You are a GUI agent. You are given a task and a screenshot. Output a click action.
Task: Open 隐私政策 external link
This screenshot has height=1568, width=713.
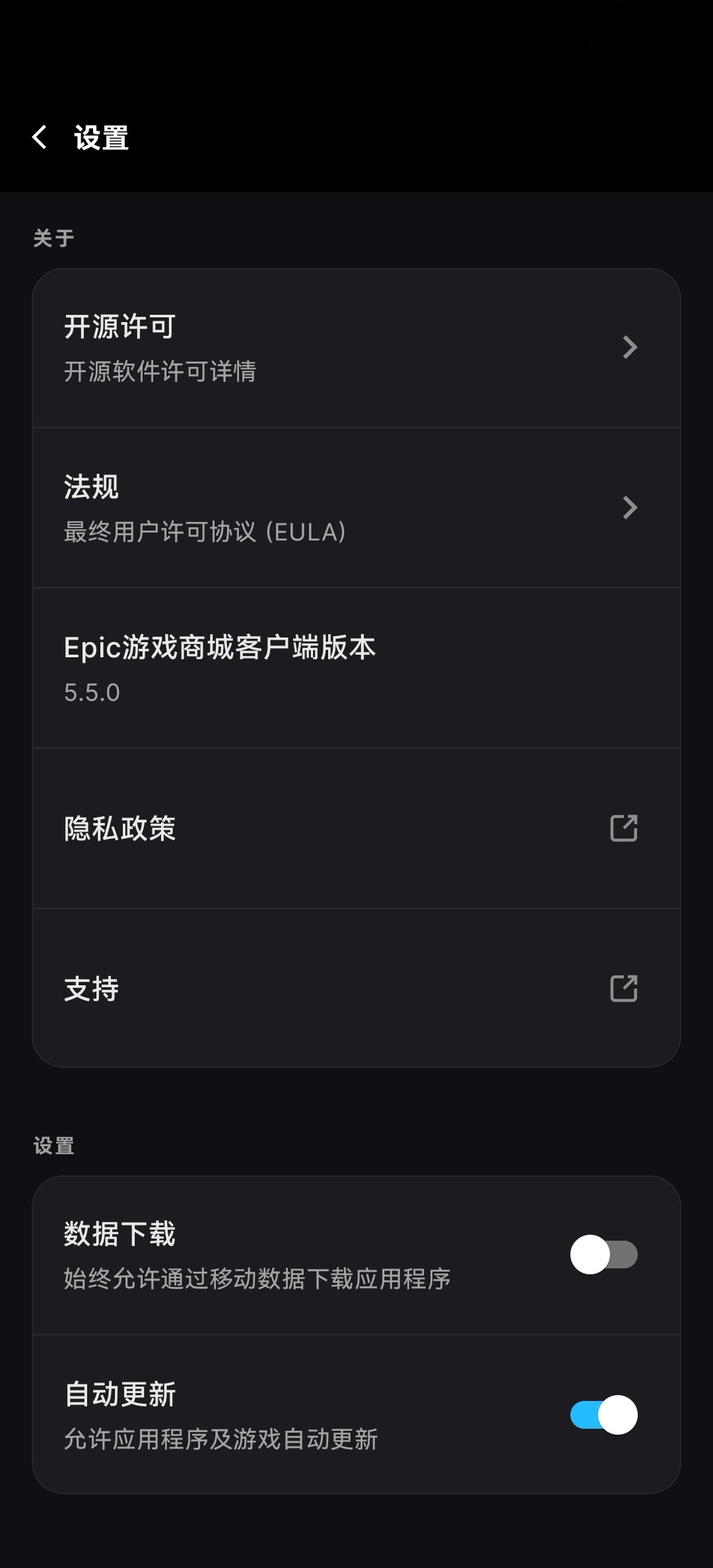tap(356, 828)
